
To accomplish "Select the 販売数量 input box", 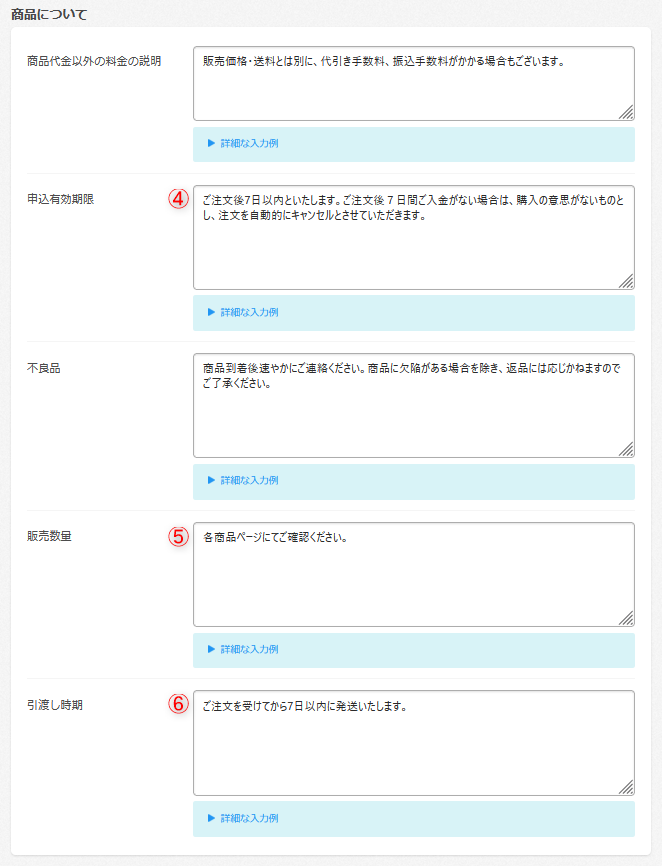I will coord(413,575).
